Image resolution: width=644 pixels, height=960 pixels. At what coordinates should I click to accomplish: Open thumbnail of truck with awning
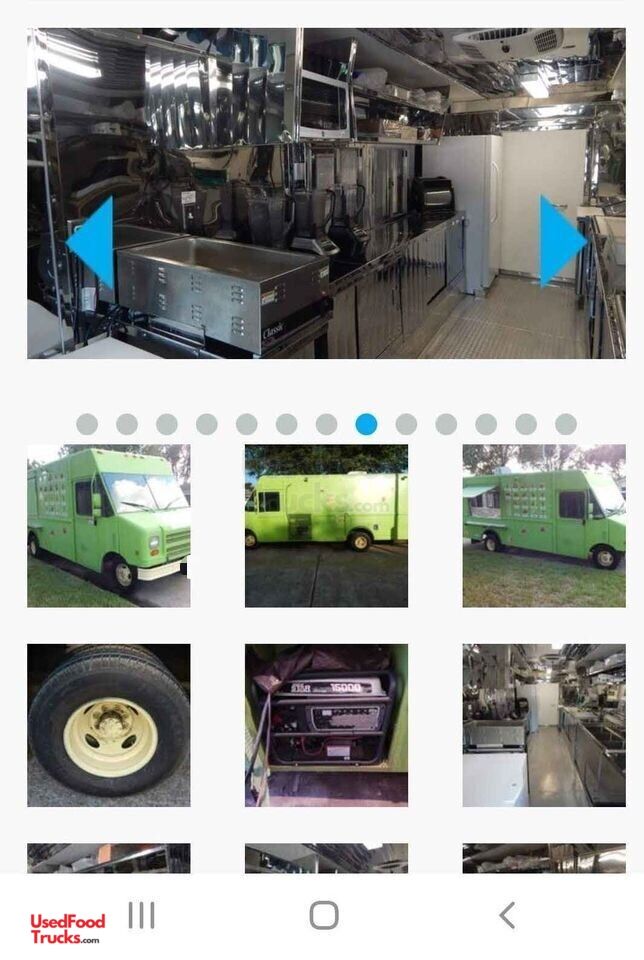coord(544,526)
